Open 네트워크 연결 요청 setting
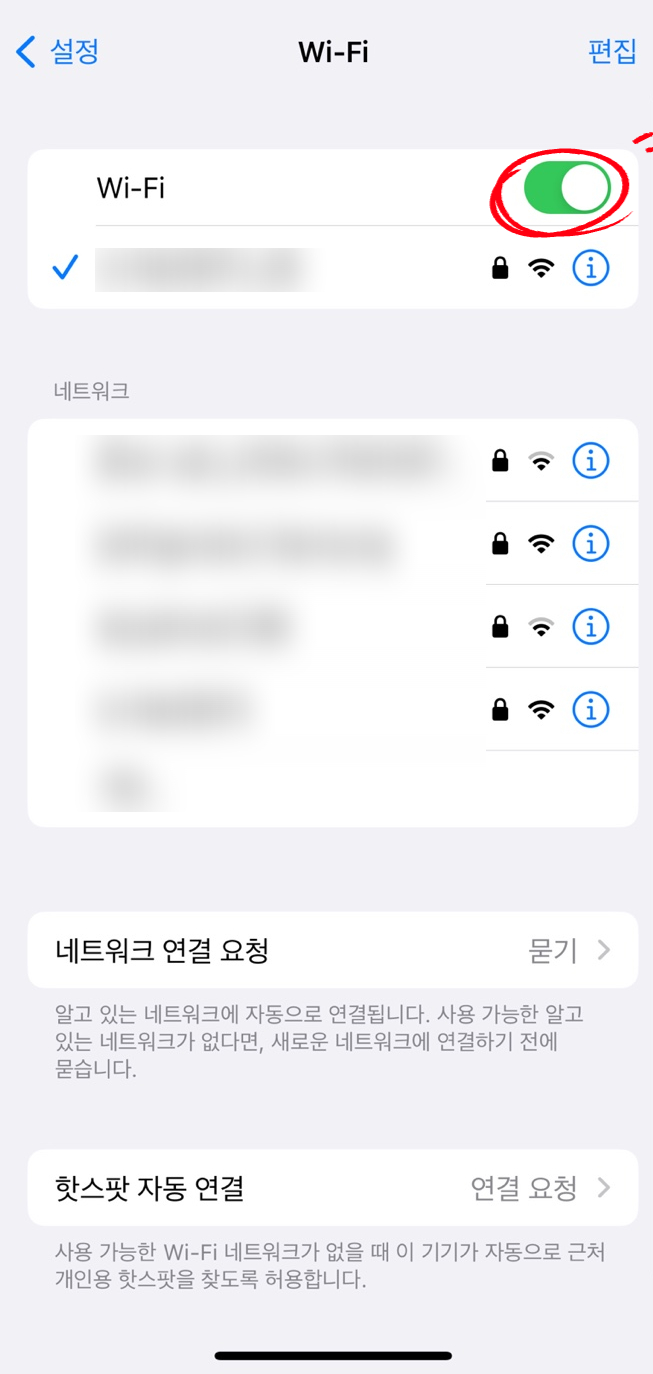This screenshot has height=1374, width=653. point(332,950)
